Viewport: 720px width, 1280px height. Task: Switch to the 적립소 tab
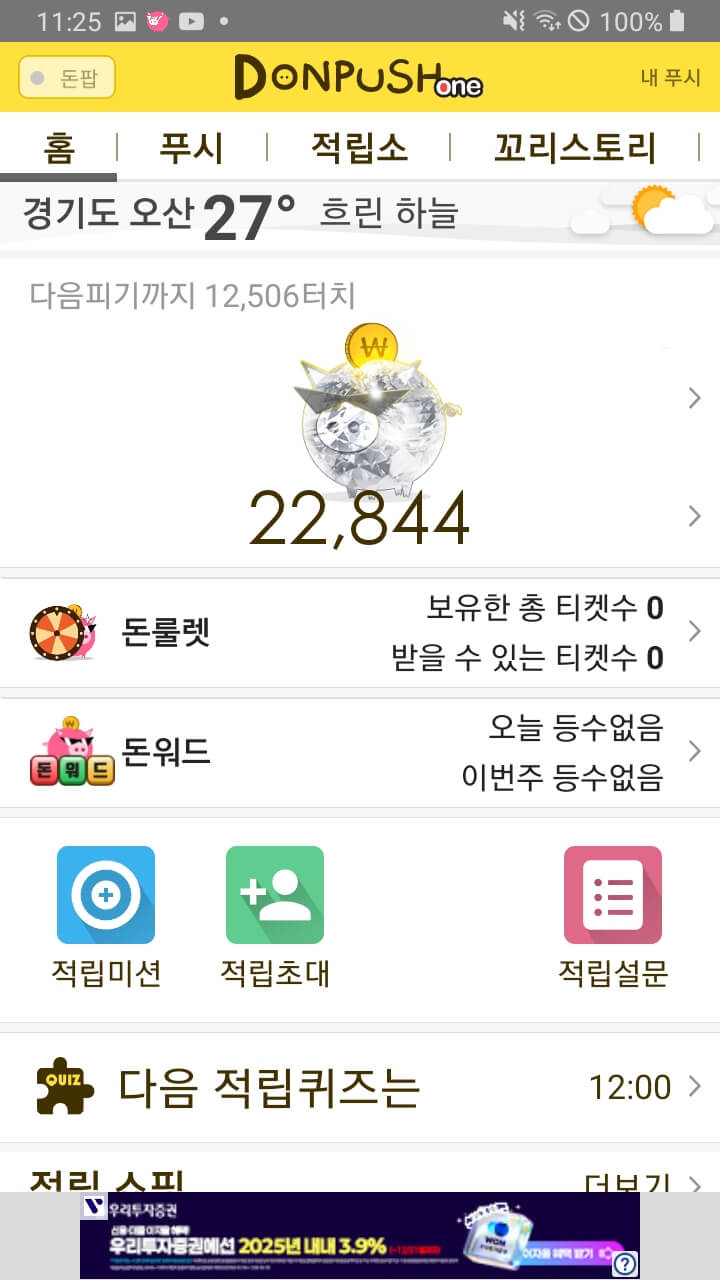pos(358,148)
